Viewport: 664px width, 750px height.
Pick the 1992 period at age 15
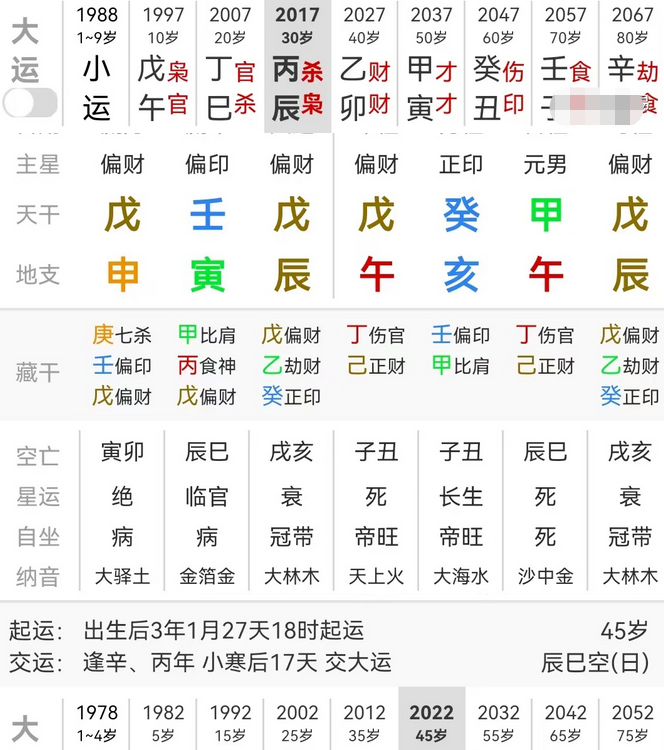pyautogui.click(x=230, y=722)
